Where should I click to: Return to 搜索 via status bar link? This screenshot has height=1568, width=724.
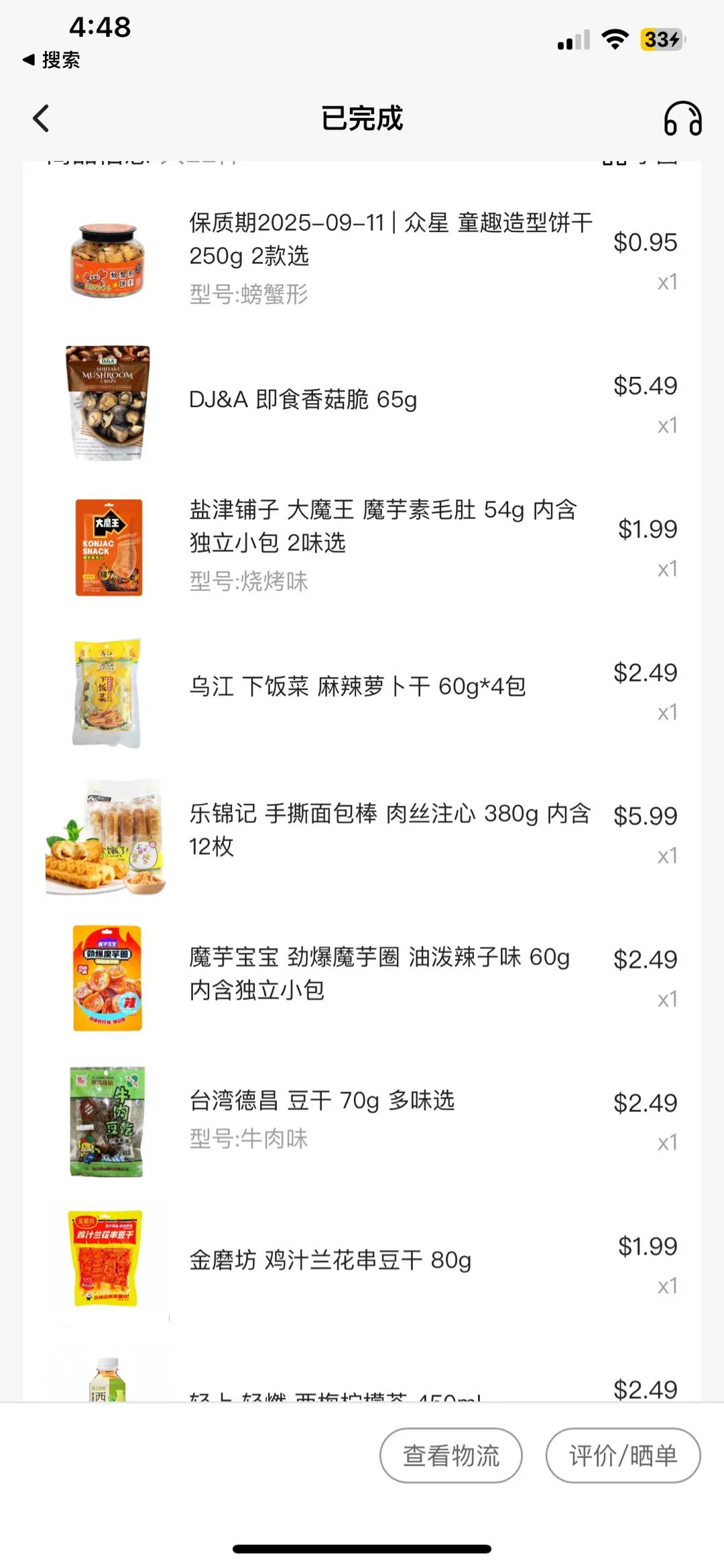tap(52, 60)
